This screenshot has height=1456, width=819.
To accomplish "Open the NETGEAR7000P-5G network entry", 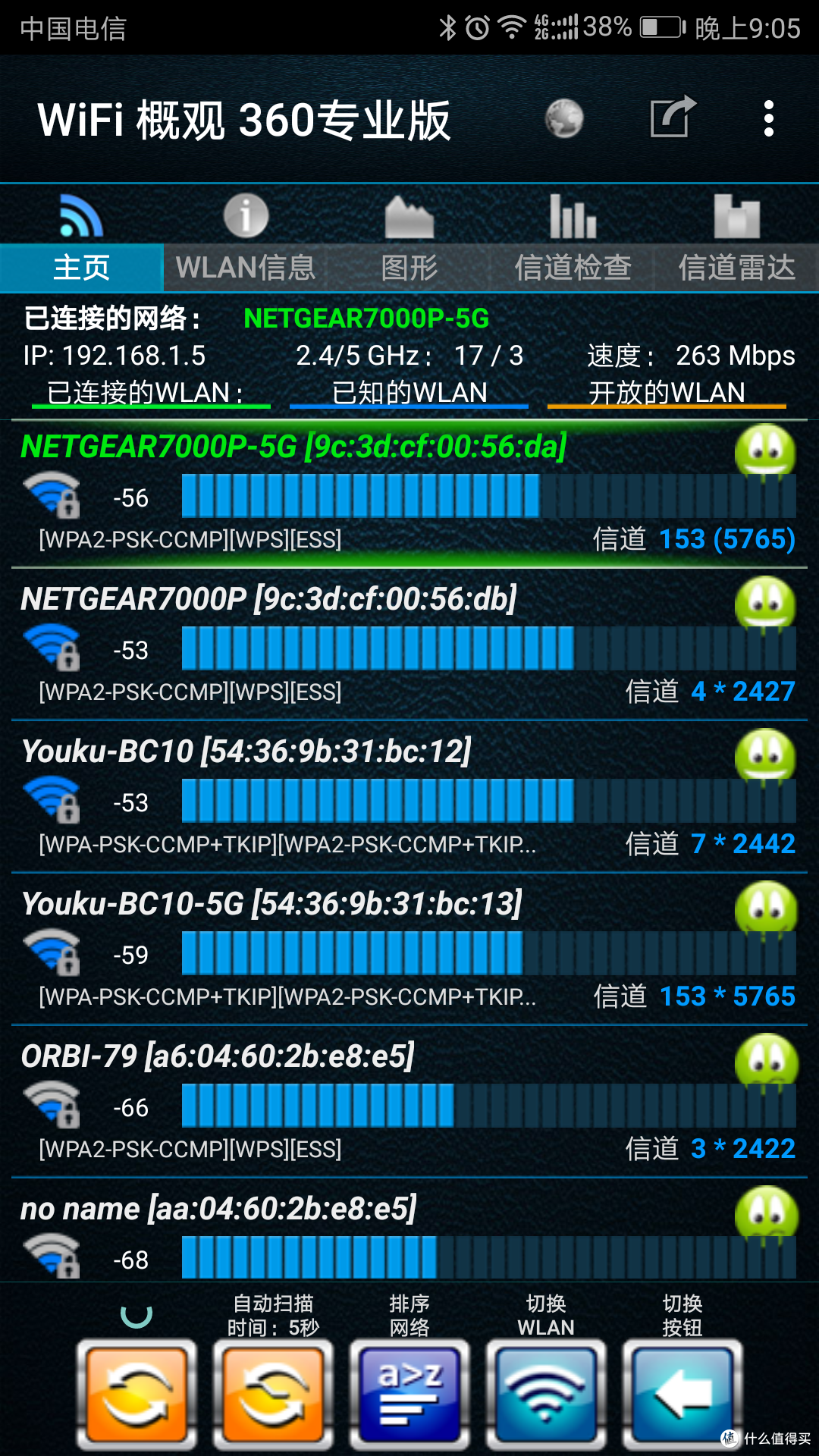I will [x=409, y=493].
